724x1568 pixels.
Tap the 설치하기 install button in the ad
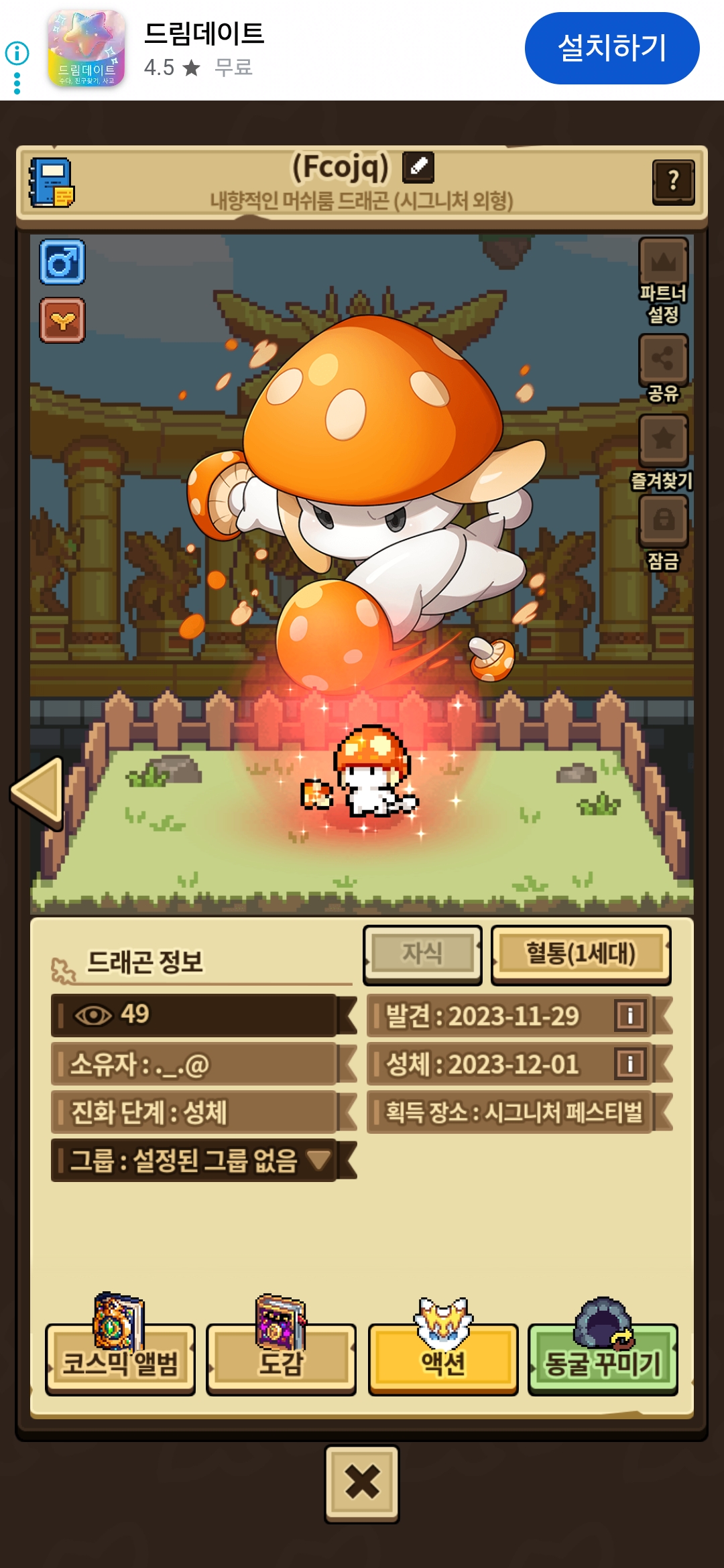[x=611, y=48]
